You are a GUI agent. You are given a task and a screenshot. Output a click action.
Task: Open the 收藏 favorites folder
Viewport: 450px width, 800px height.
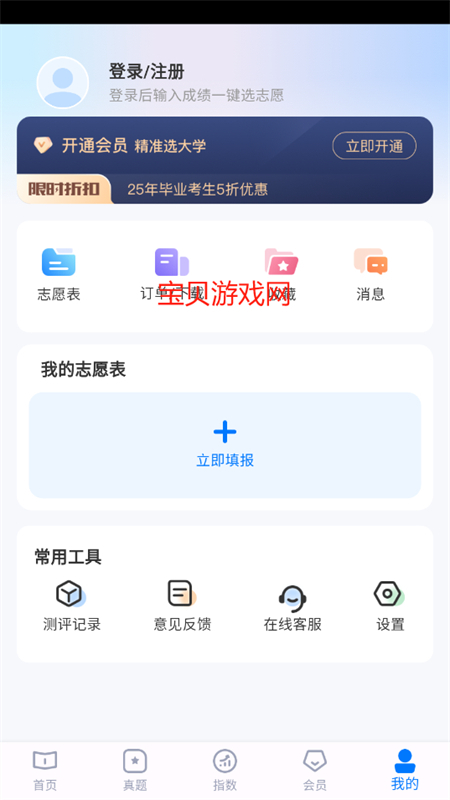281,274
